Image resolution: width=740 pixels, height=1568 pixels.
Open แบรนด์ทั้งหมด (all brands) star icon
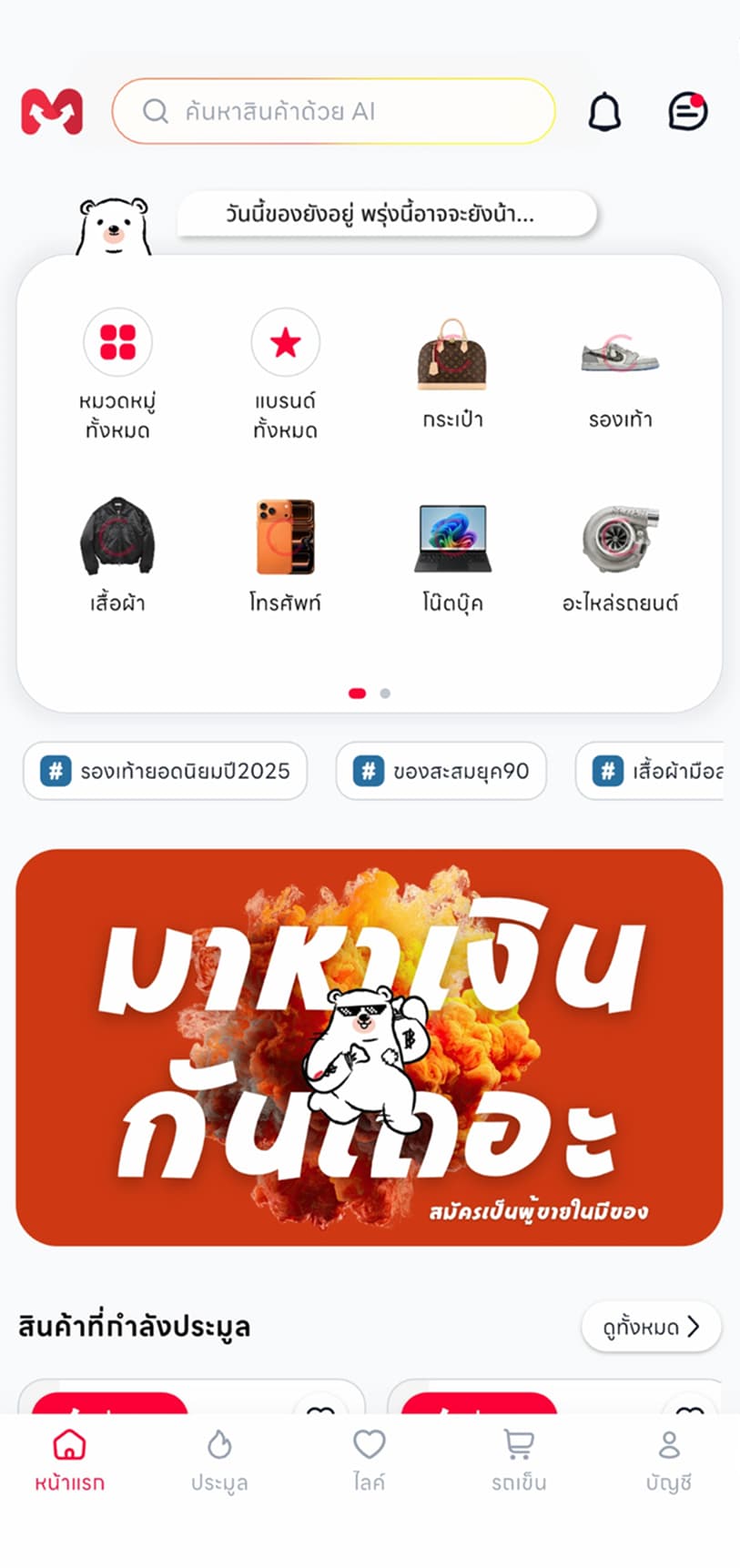tap(287, 343)
